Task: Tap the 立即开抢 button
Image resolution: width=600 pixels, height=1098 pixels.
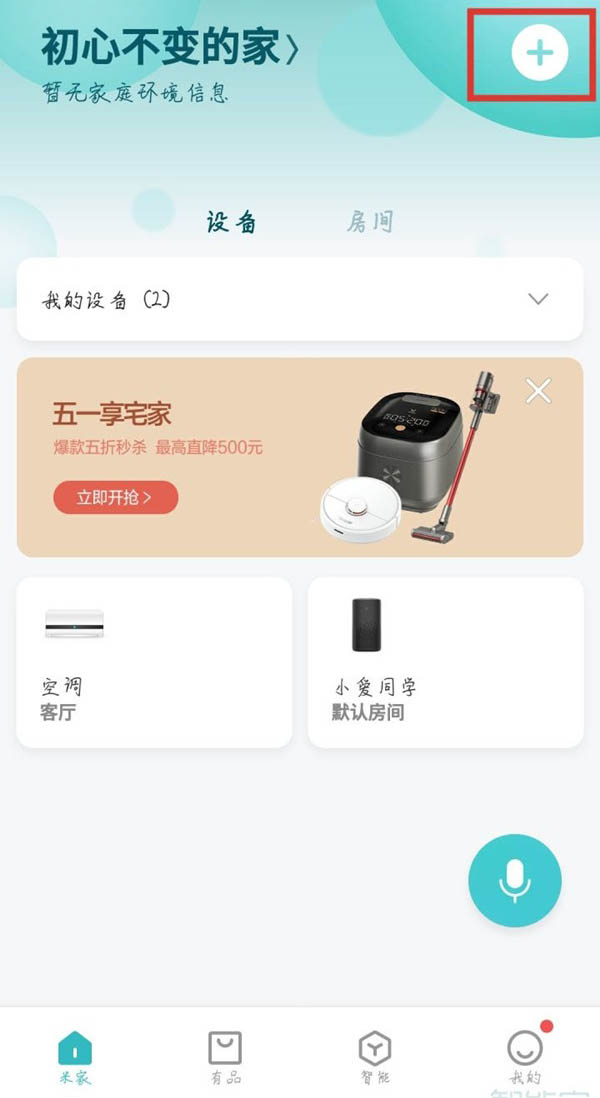Action: [x=115, y=497]
